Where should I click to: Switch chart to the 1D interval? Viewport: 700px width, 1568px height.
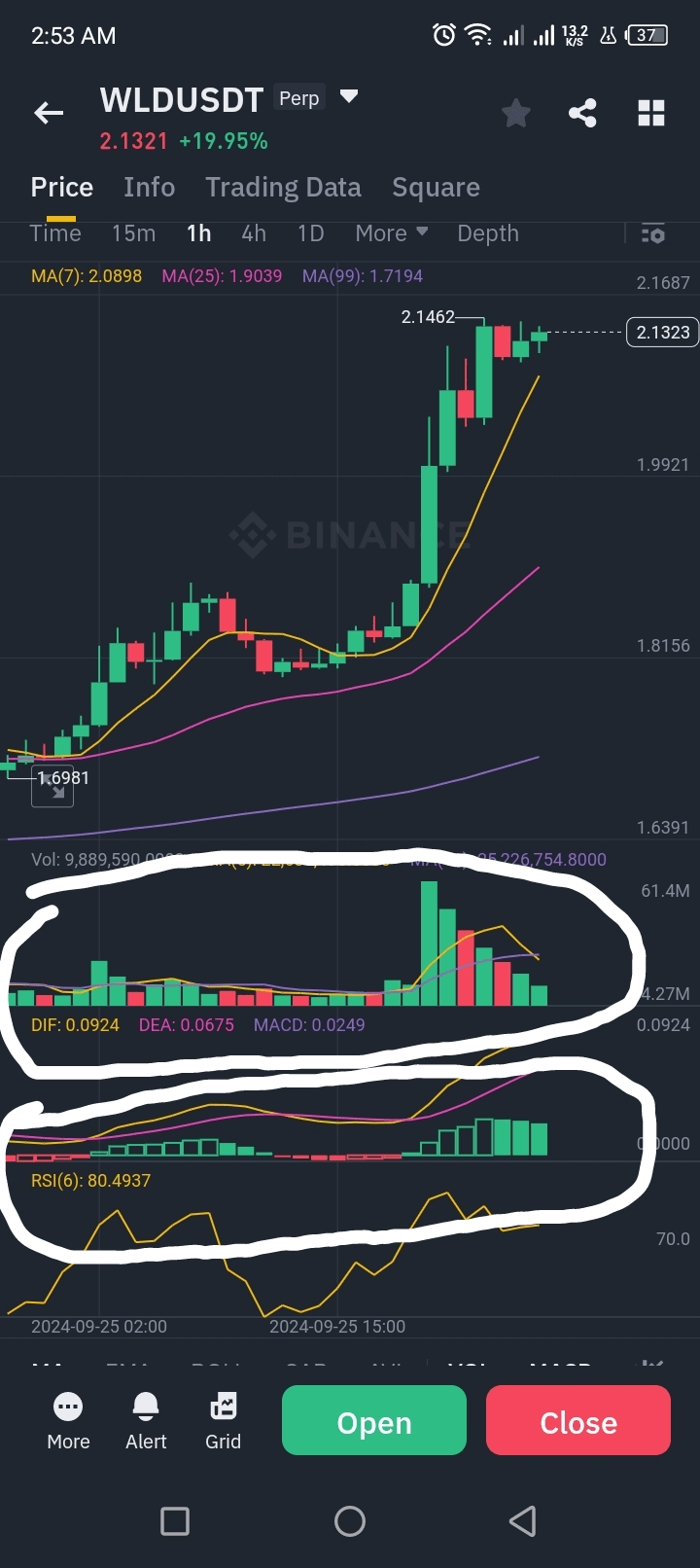pos(310,233)
